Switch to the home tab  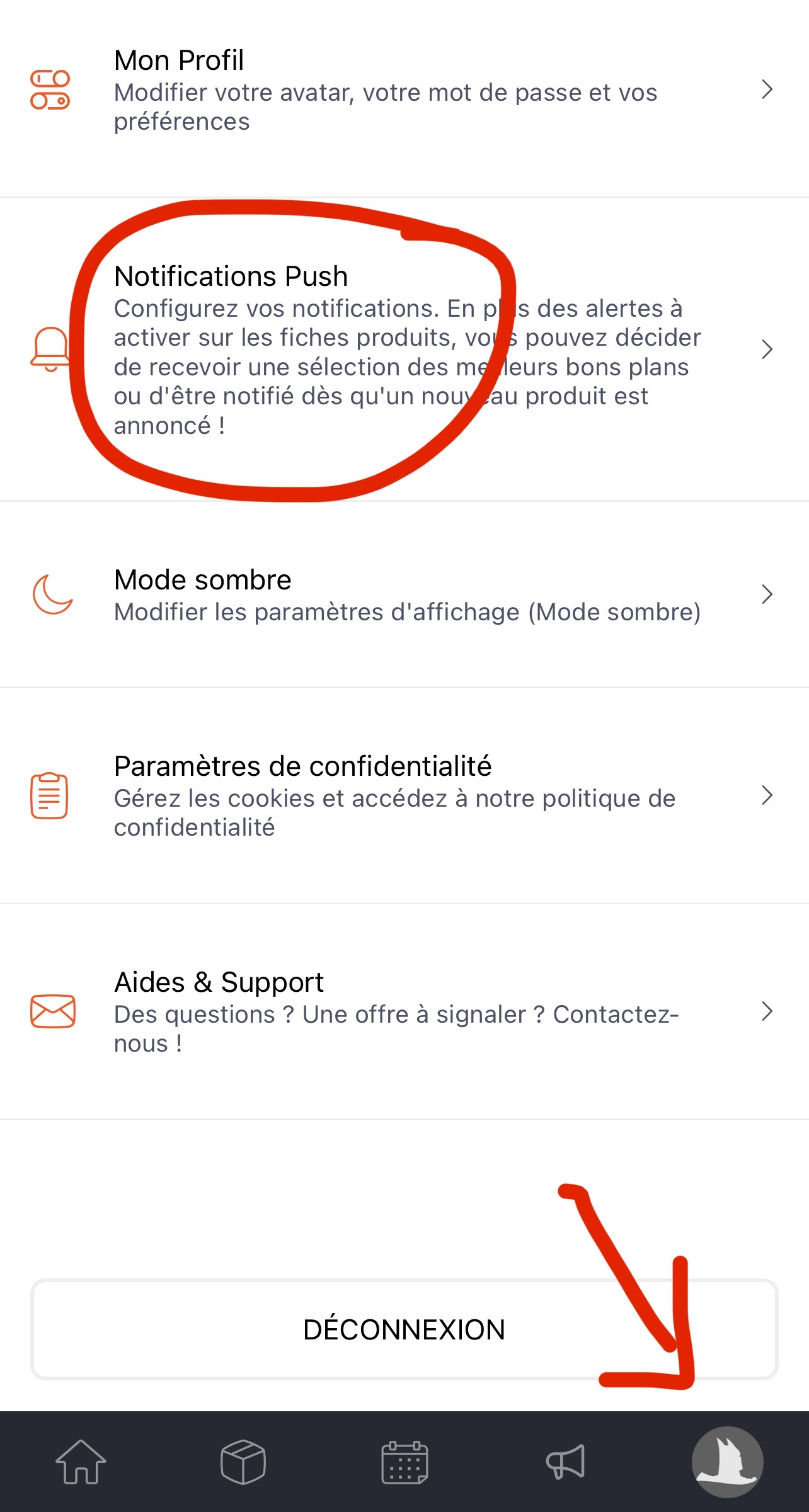81,1462
